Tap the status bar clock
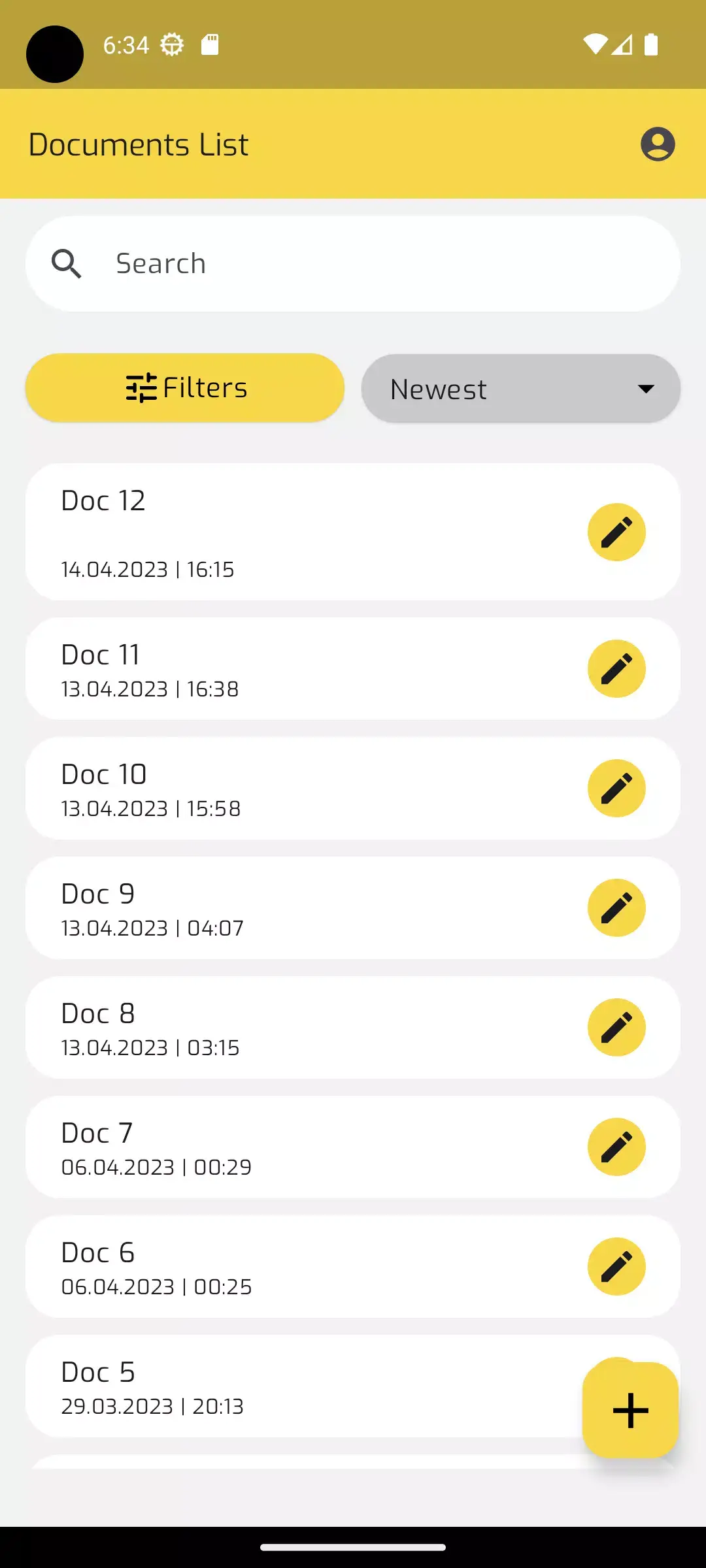The image size is (706, 1568). click(x=125, y=44)
